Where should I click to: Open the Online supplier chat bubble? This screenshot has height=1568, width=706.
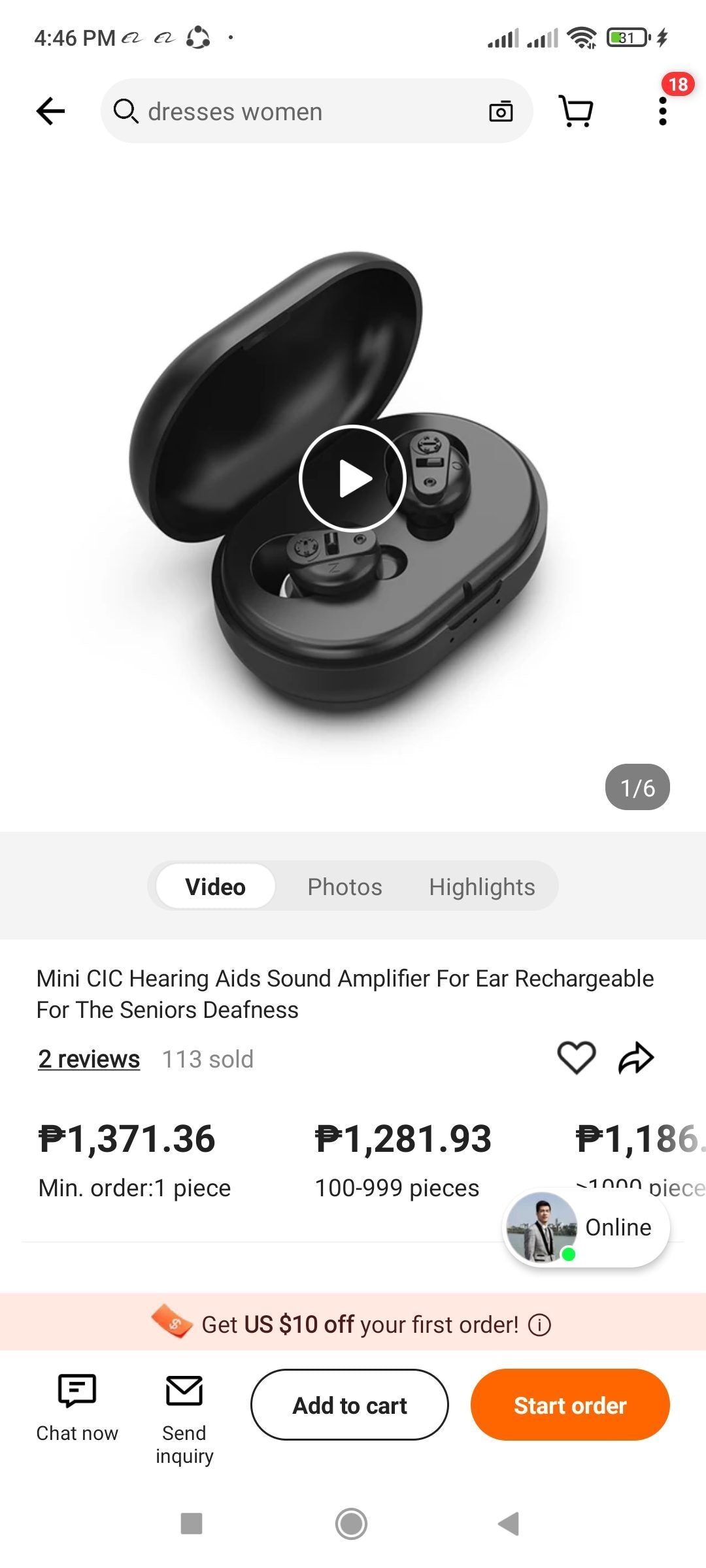click(586, 1228)
